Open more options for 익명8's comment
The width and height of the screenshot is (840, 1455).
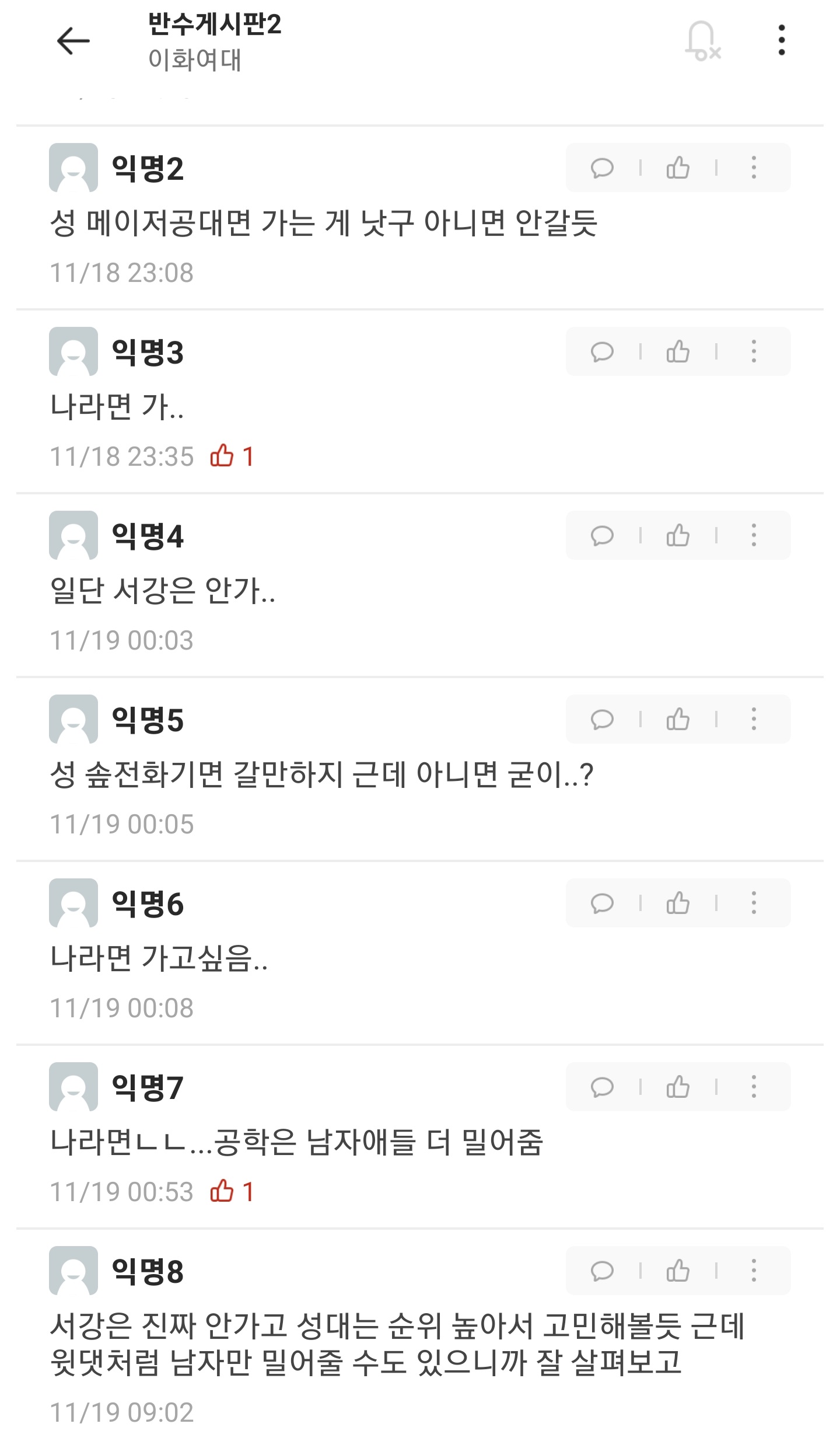pyautogui.click(x=754, y=1271)
